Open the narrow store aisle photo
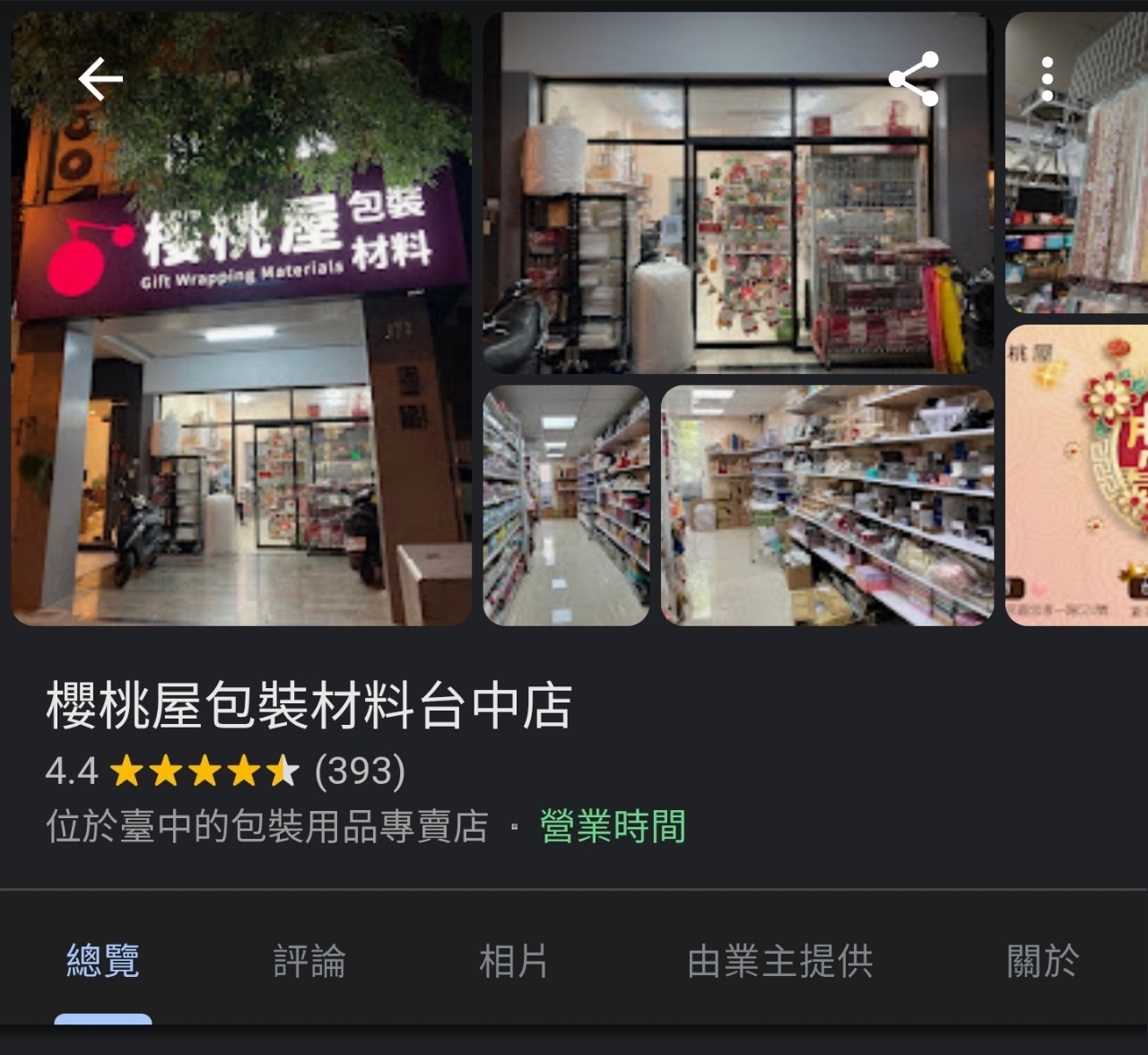 [566, 505]
